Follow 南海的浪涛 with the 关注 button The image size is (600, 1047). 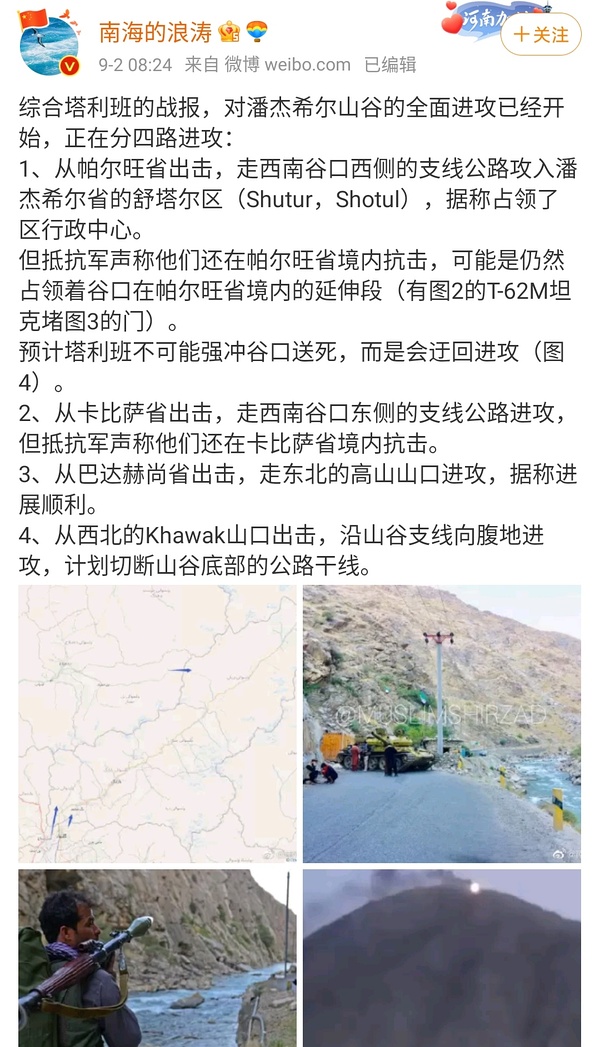[x=541, y=35]
